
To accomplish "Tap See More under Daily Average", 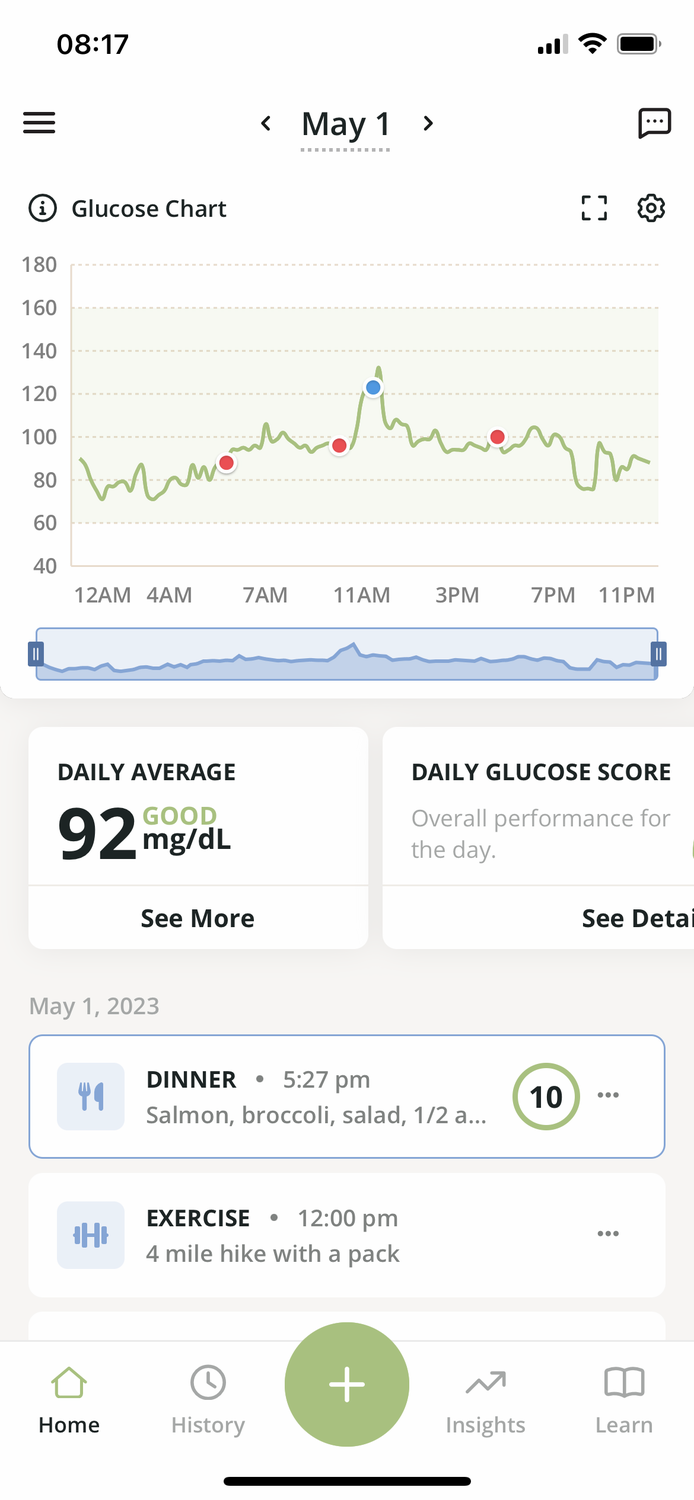I will click(198, 918).
